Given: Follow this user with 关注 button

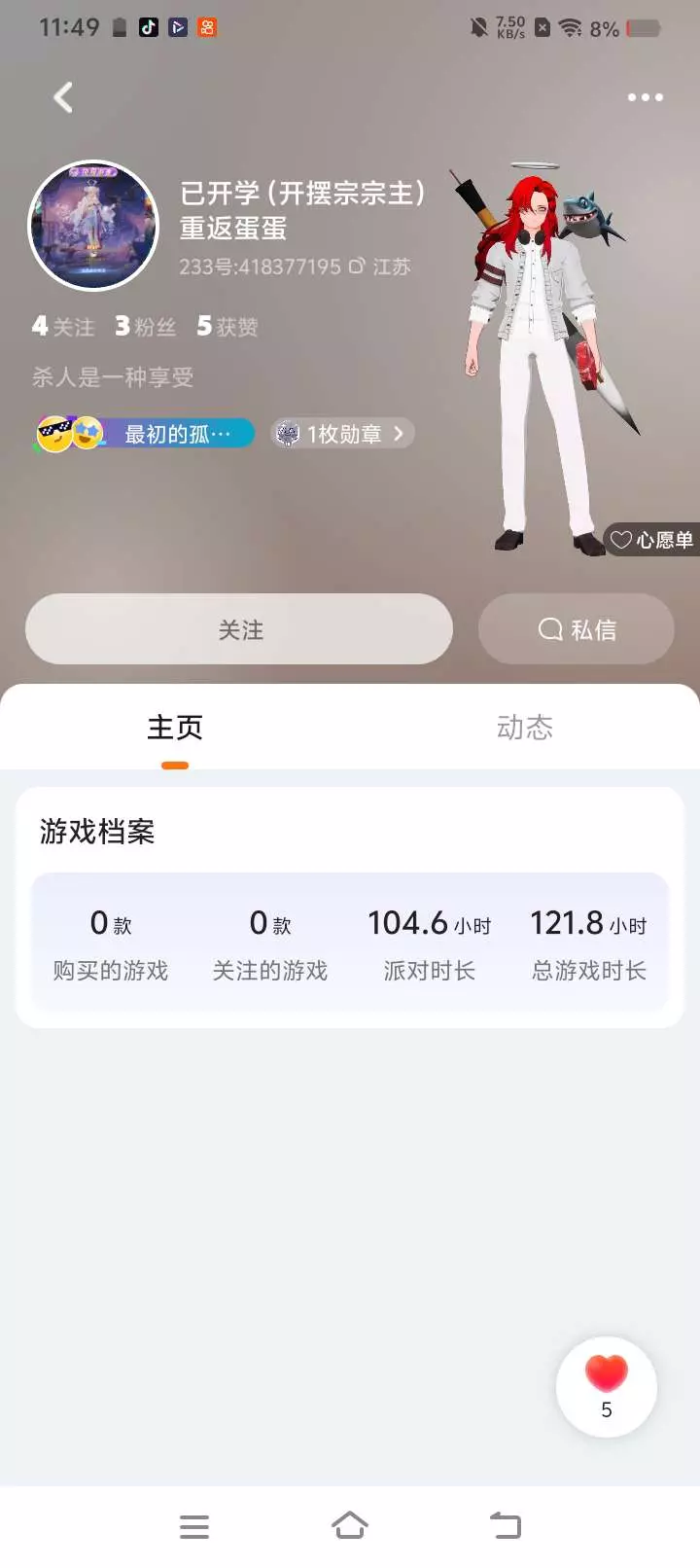Looking at the screenshot, I should pyautogui.click(x=239, y=629).
